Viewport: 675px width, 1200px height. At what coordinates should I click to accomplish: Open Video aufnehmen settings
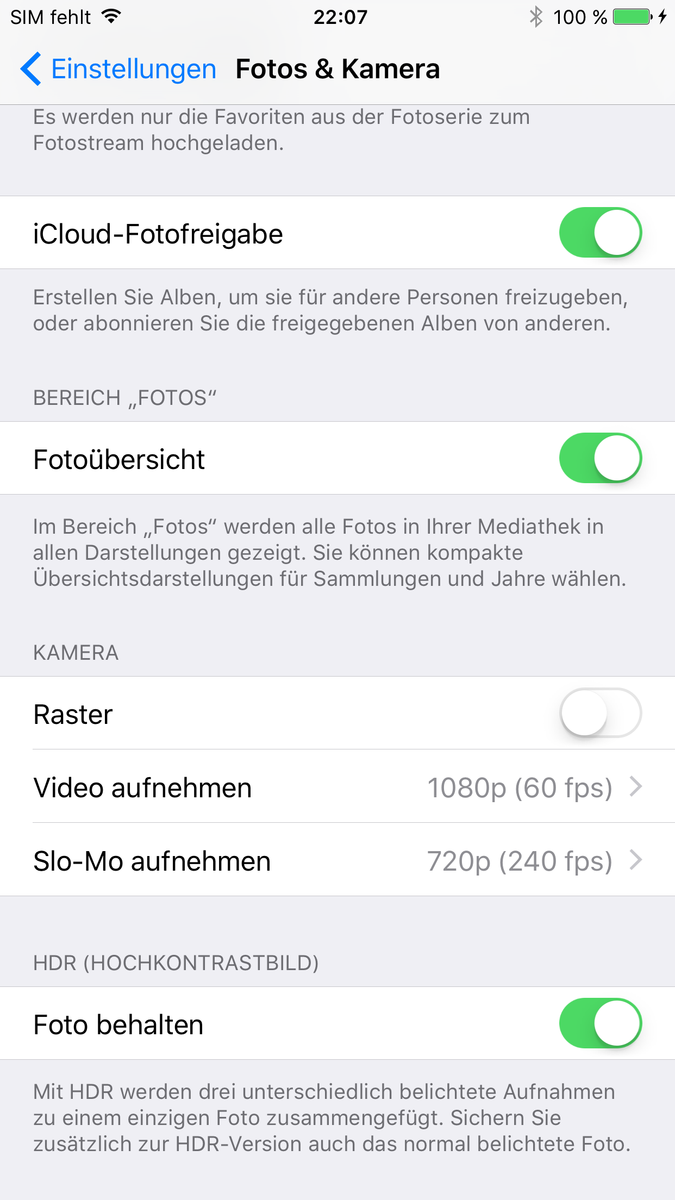pyautogui.click(x=337, y=787)
